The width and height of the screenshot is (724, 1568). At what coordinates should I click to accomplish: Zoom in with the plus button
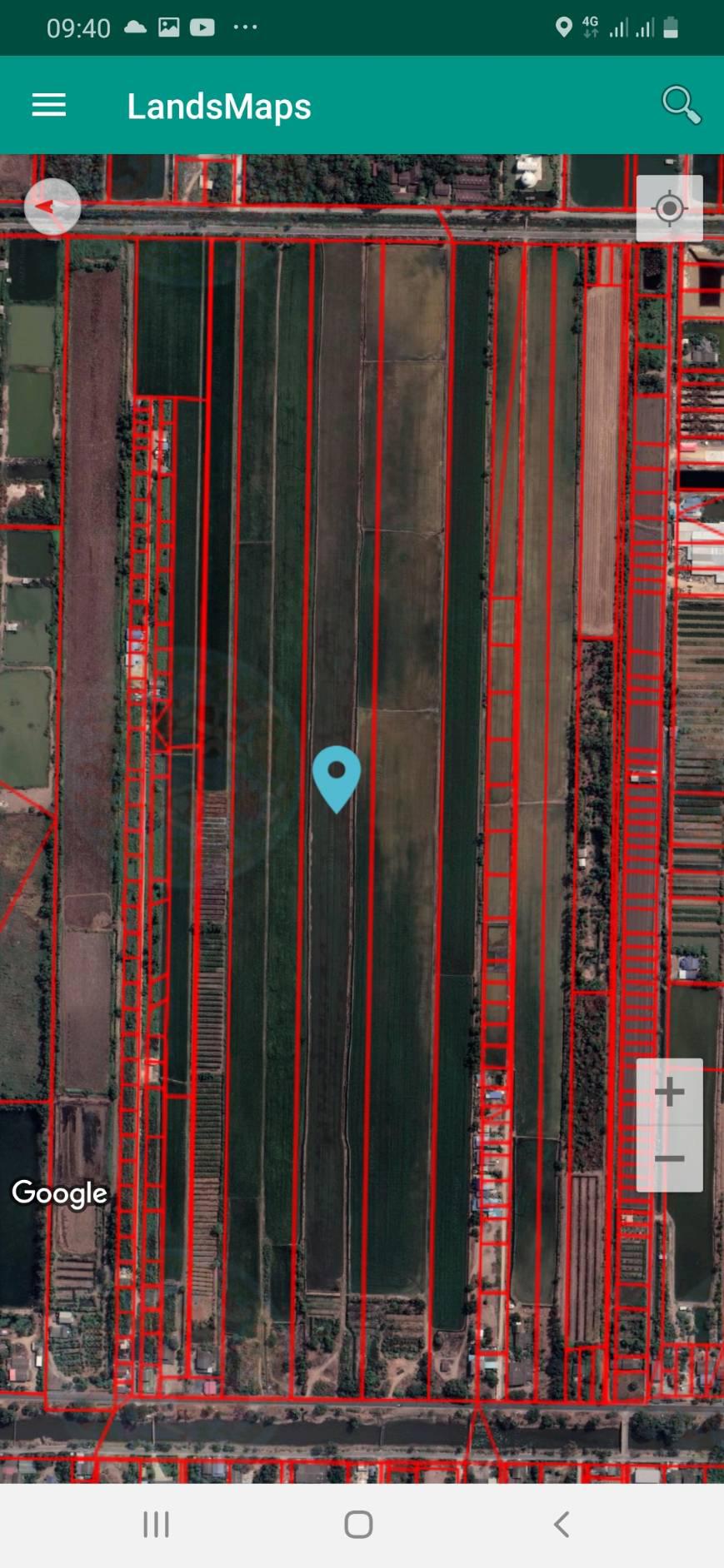tap(669, 1092)
